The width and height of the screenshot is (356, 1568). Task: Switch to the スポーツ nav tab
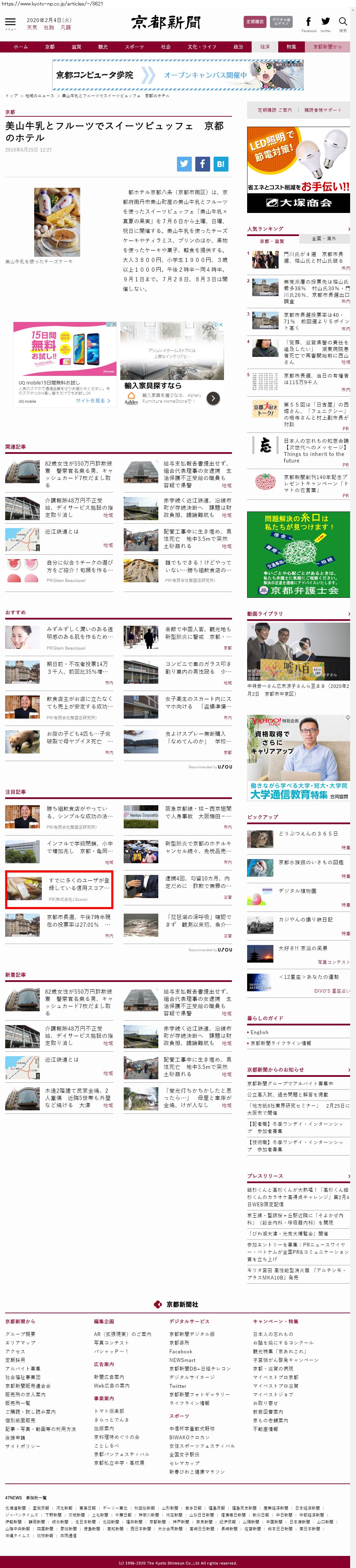pos(134,47)
